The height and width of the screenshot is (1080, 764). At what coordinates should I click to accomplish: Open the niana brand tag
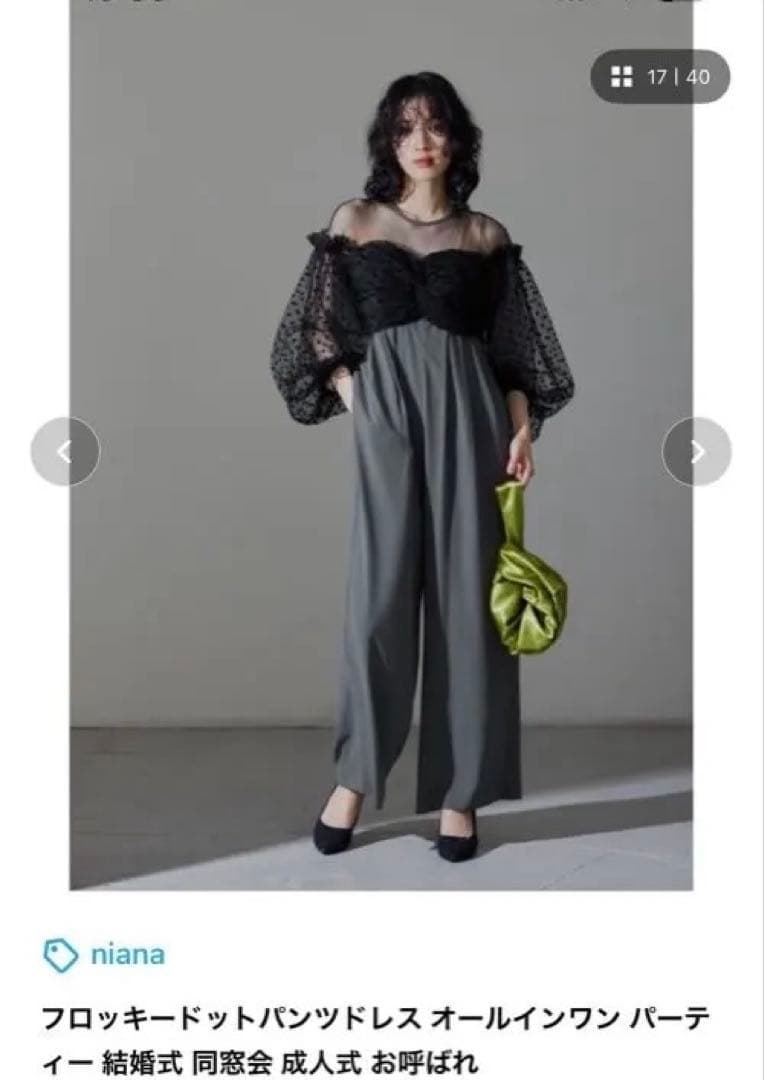pos(105,954)
